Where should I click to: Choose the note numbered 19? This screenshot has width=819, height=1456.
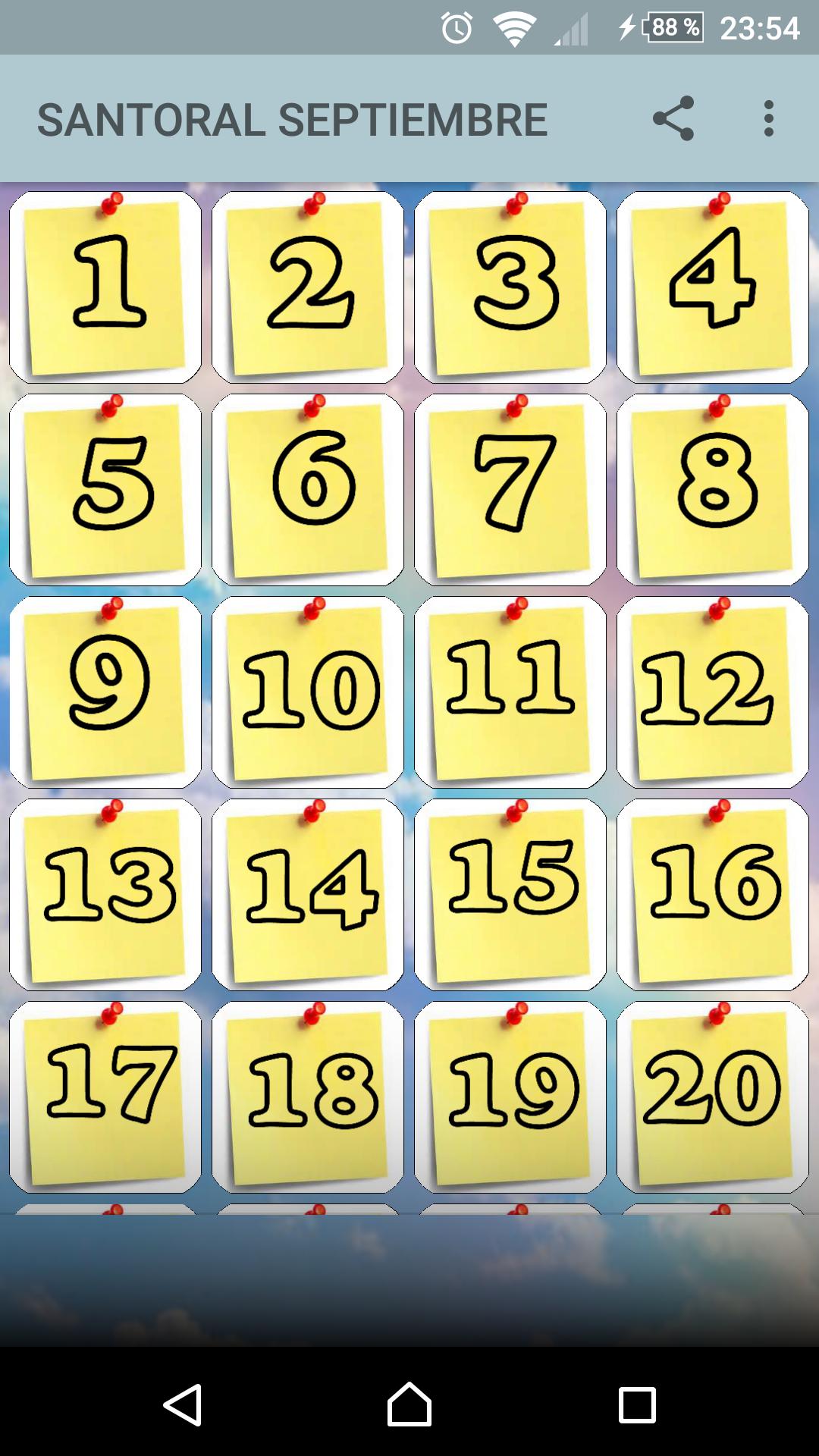click(x=510, y=1097)
